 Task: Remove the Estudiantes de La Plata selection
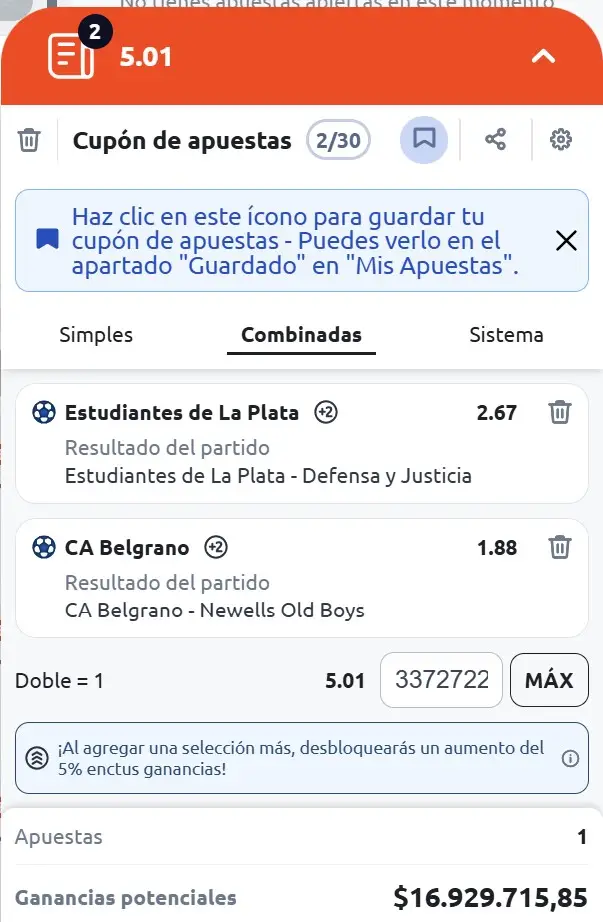coord(560,412)
